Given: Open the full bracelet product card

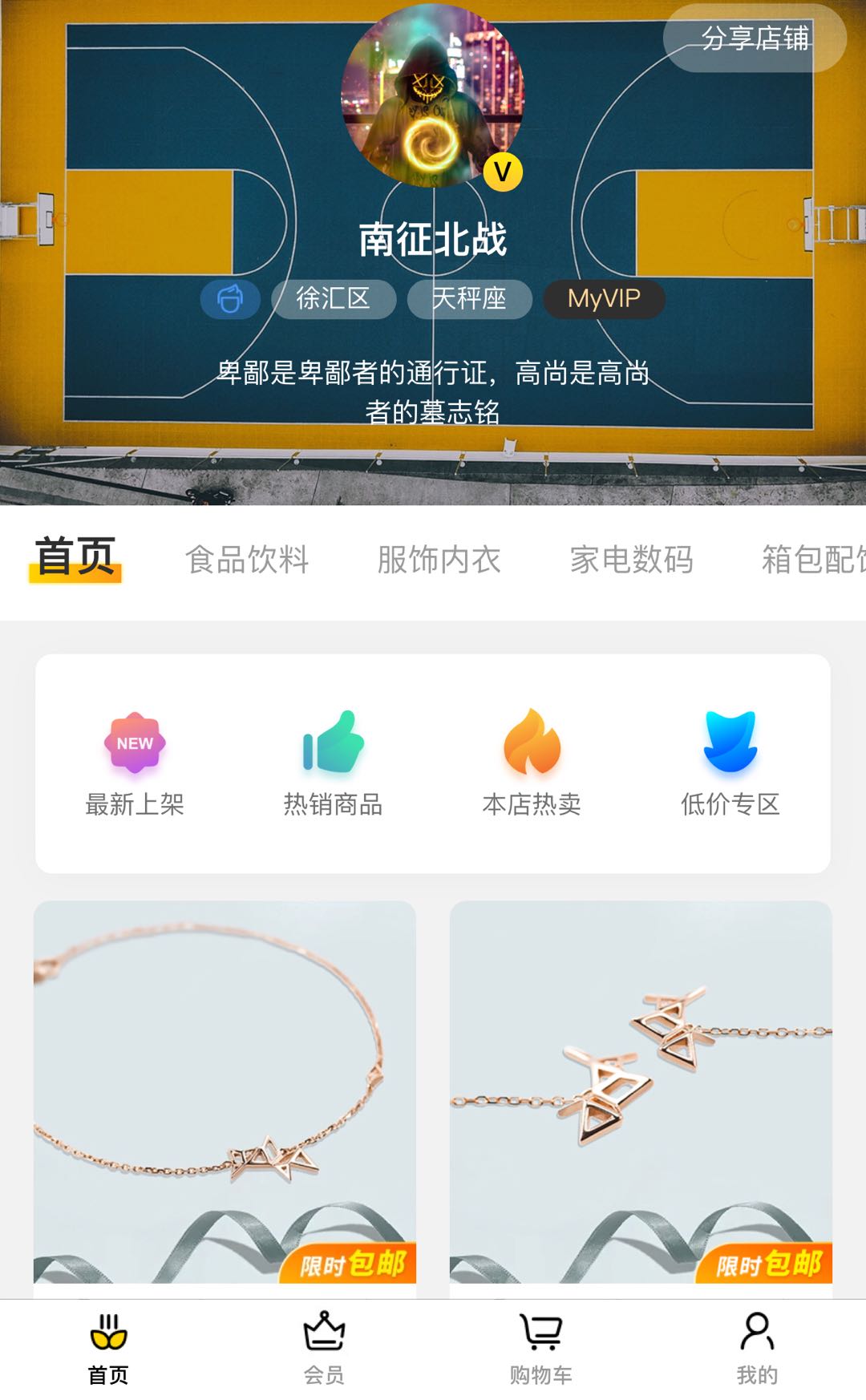Looking at the screenshot, I should [225, 1090].
